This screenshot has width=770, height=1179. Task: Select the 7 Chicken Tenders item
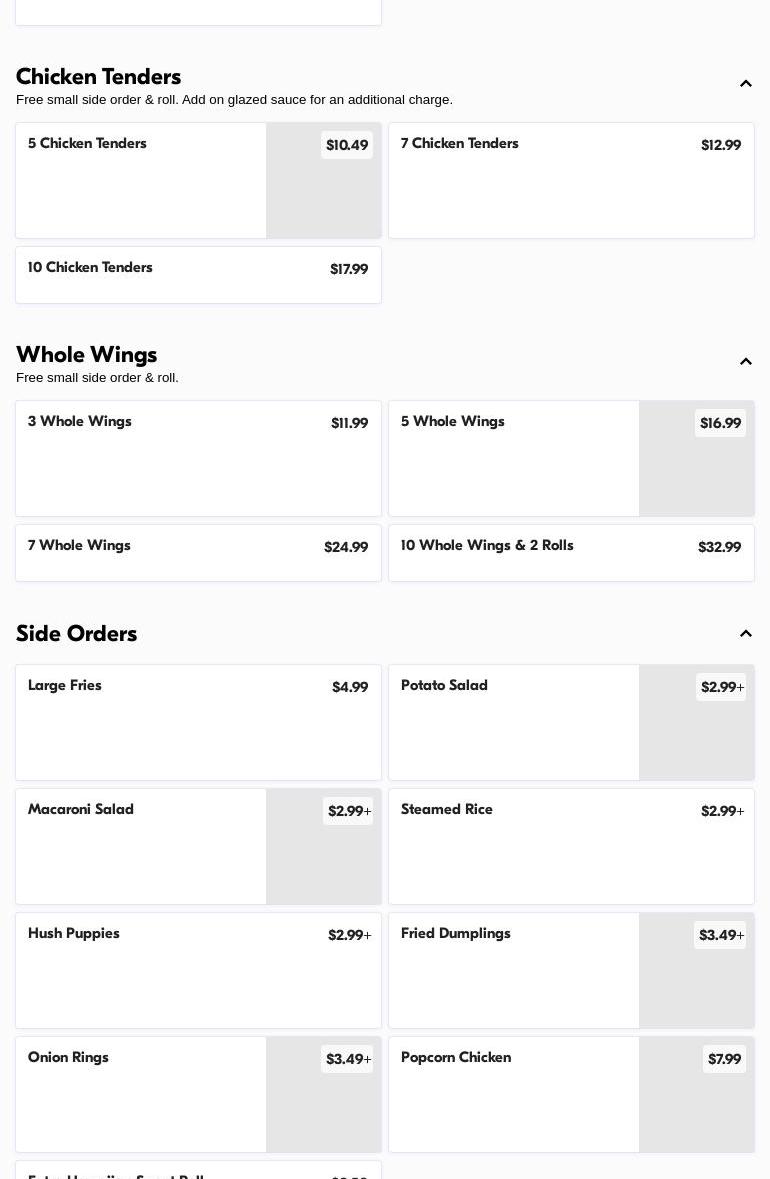pyautogui.click(x=571, y=181)
